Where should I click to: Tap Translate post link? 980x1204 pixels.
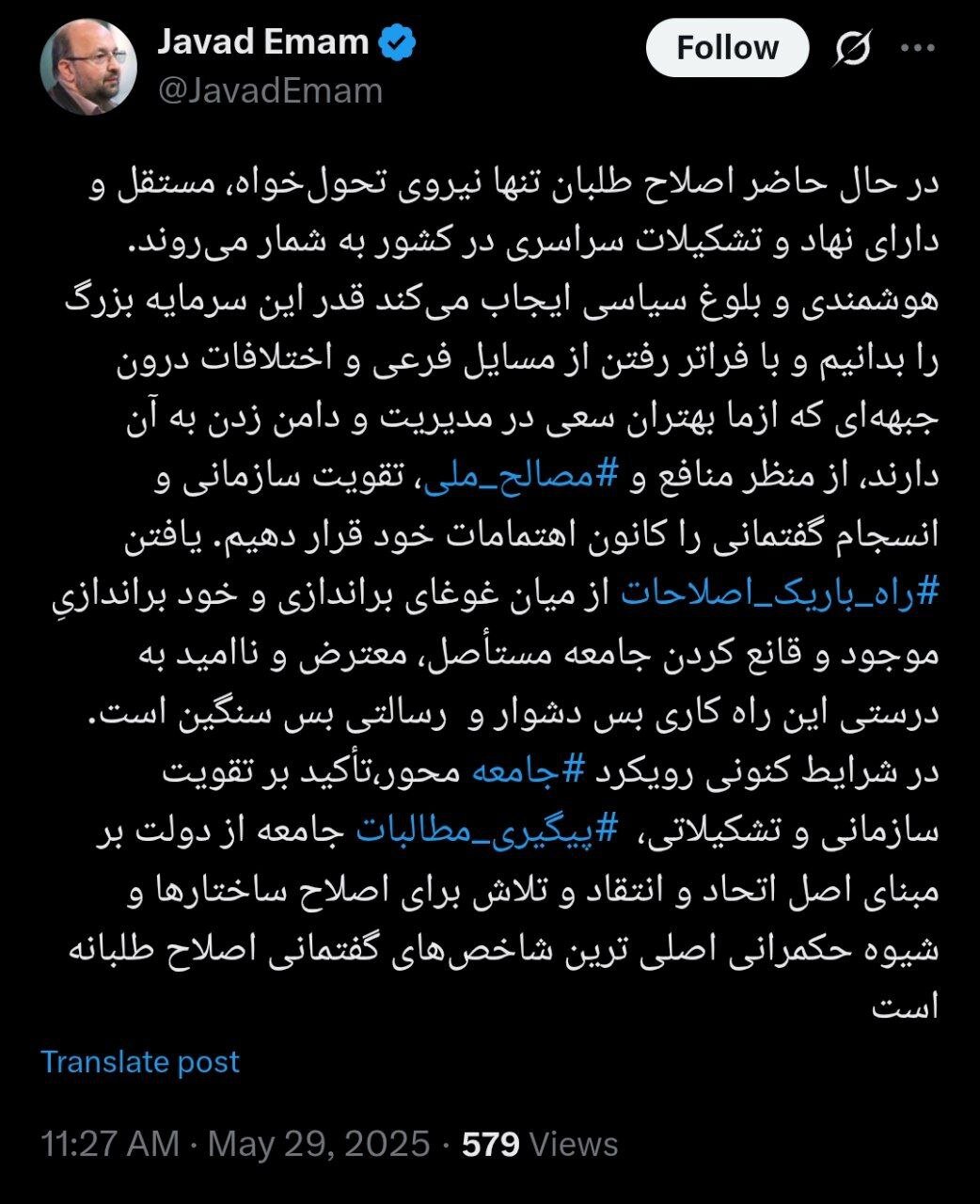tap(140, 1062)
